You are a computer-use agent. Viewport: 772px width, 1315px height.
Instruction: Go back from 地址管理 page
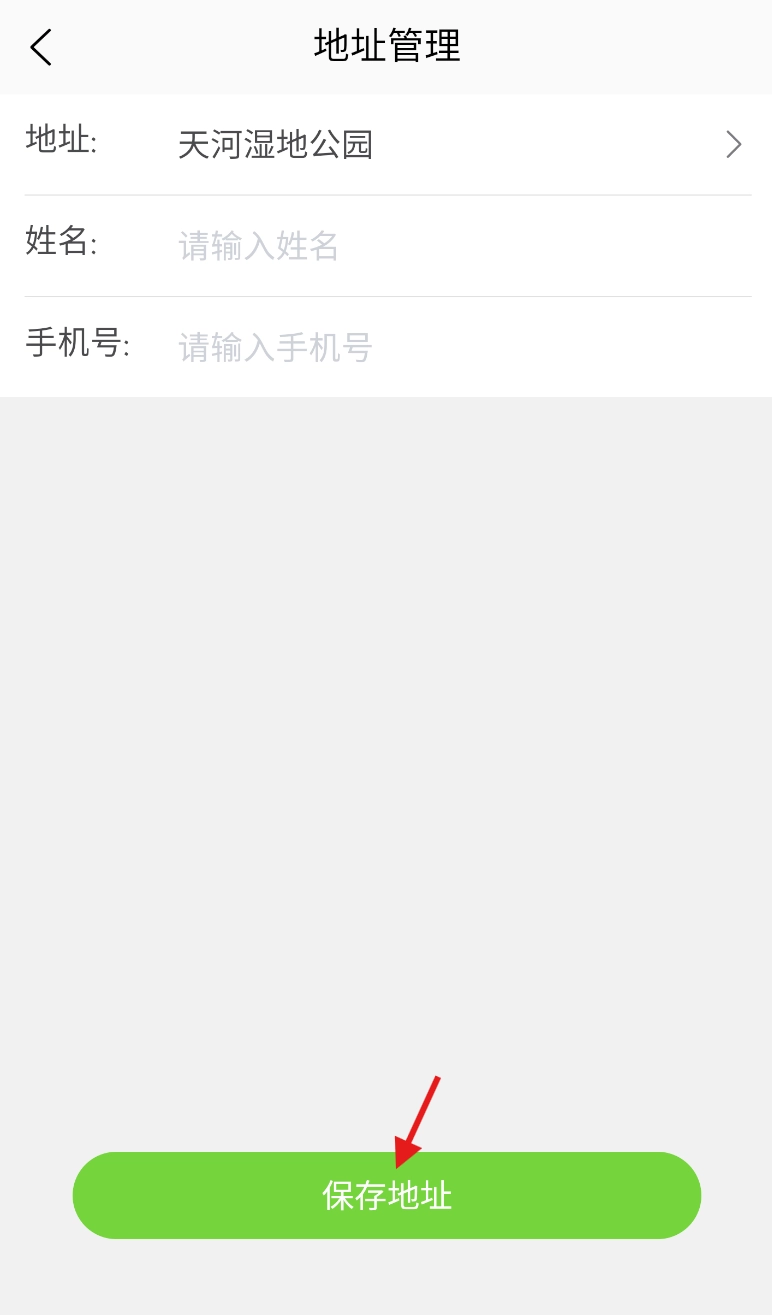click(x=41, y=47)
